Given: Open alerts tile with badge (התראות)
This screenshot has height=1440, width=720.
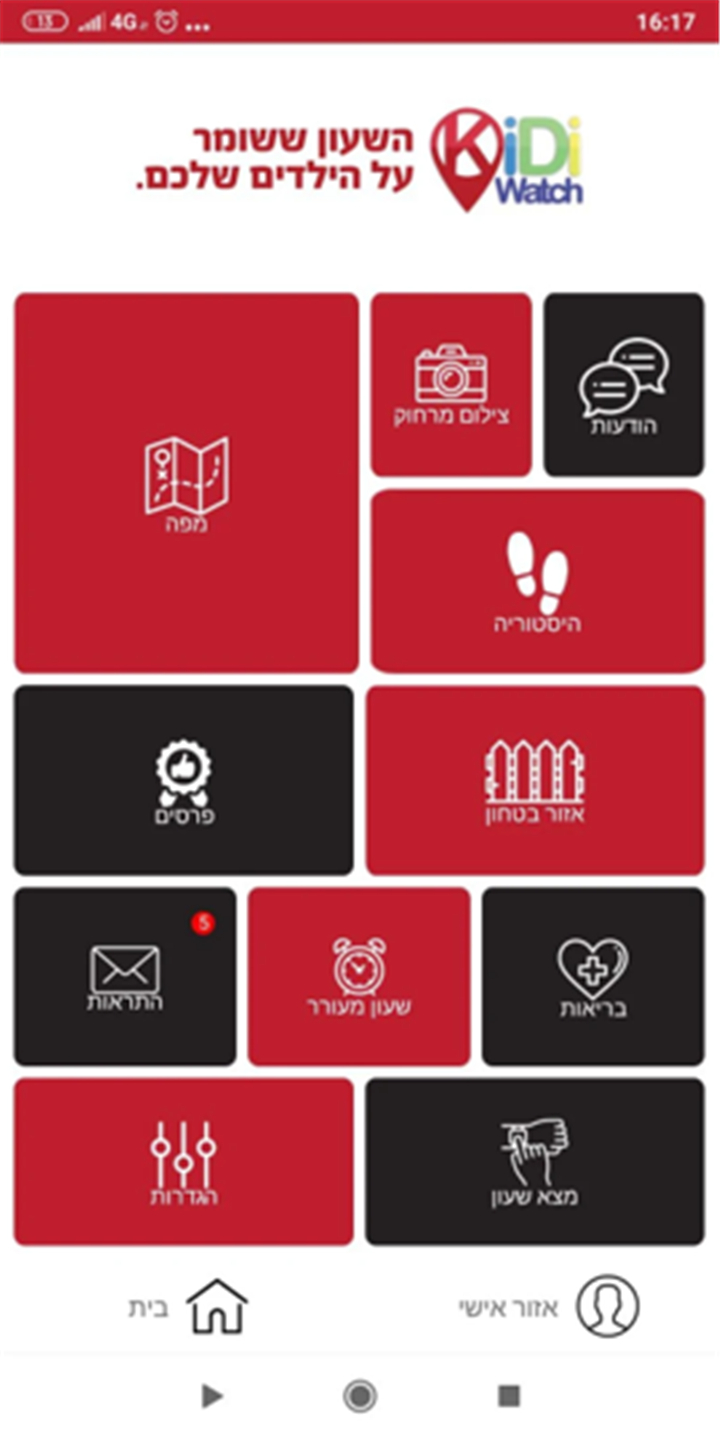Looking at the screenshot, I should pyautogui.click(x=125, y=977).
